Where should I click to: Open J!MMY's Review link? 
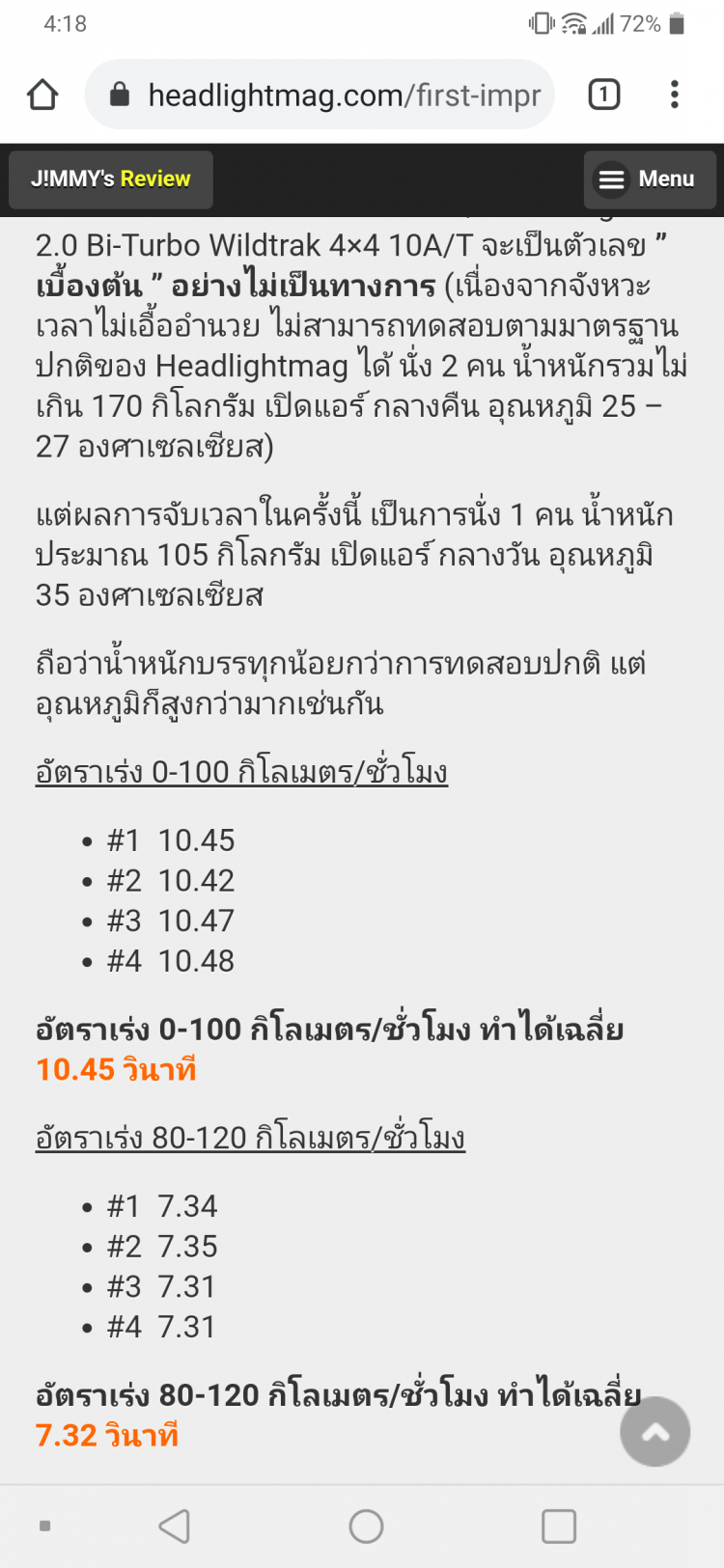pos(111,179)
